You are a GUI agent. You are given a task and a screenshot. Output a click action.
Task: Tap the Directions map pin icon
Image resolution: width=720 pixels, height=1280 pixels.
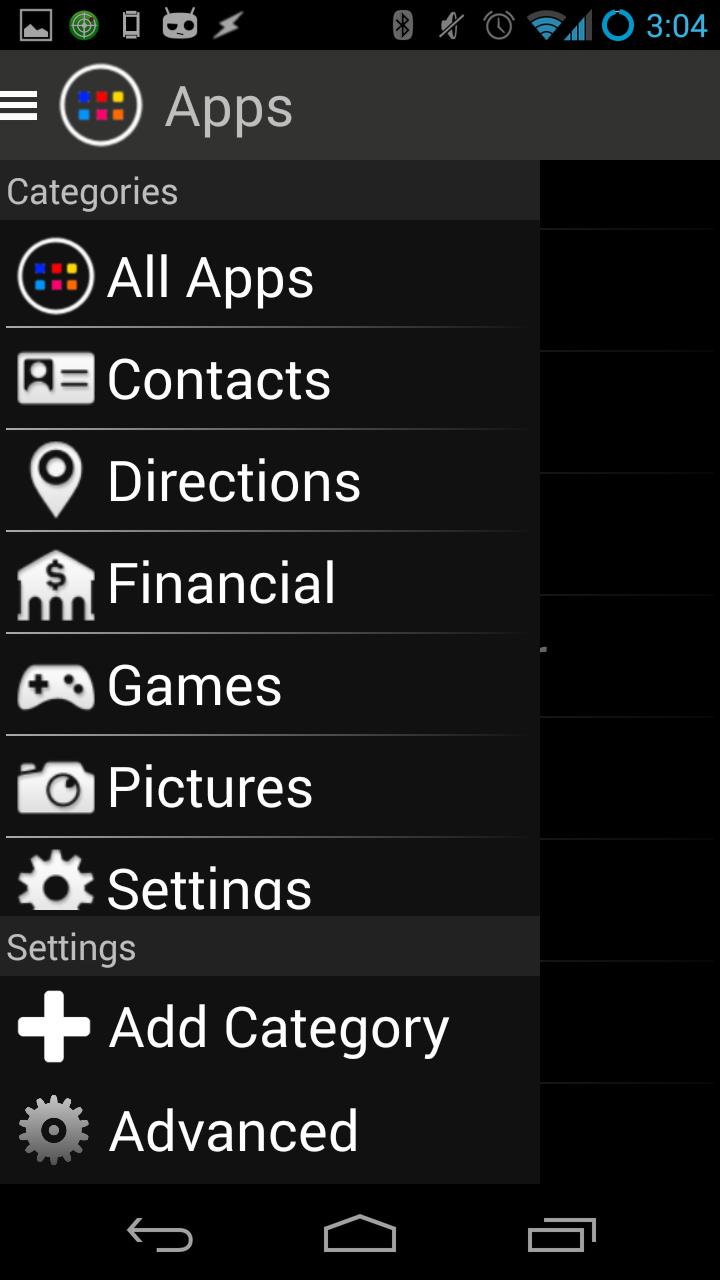(x=55, y=480)
